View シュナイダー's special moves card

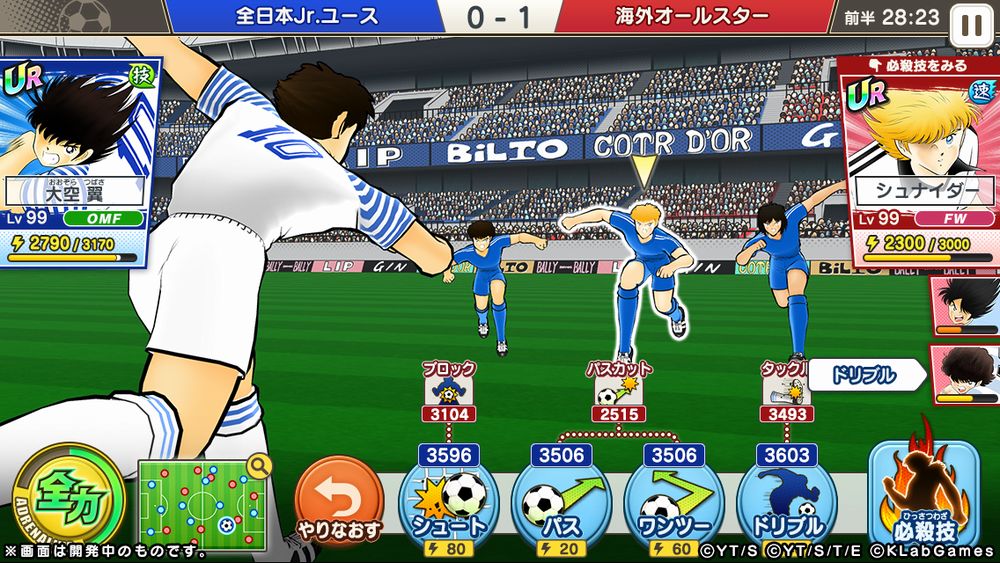[918, 160]
